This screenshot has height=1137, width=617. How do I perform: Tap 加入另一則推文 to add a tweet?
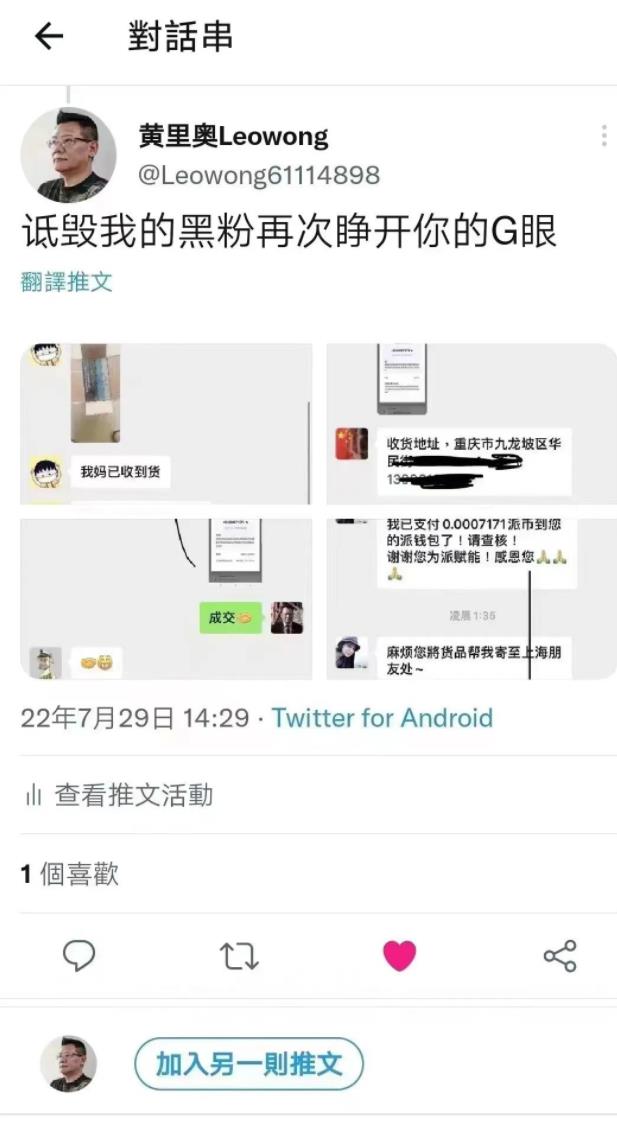tap(248, 1064)
